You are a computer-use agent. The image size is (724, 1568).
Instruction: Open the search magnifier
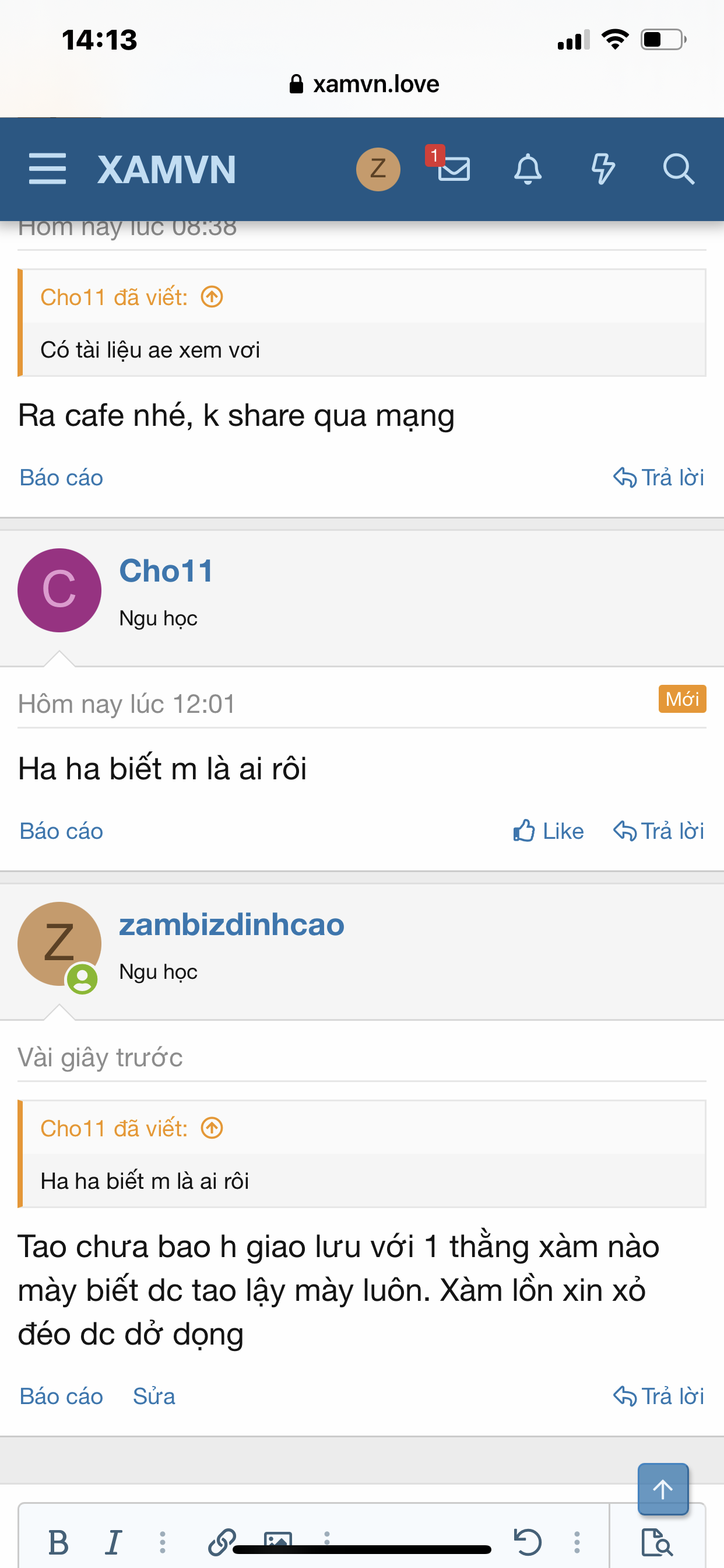click(x=679, y=169)
